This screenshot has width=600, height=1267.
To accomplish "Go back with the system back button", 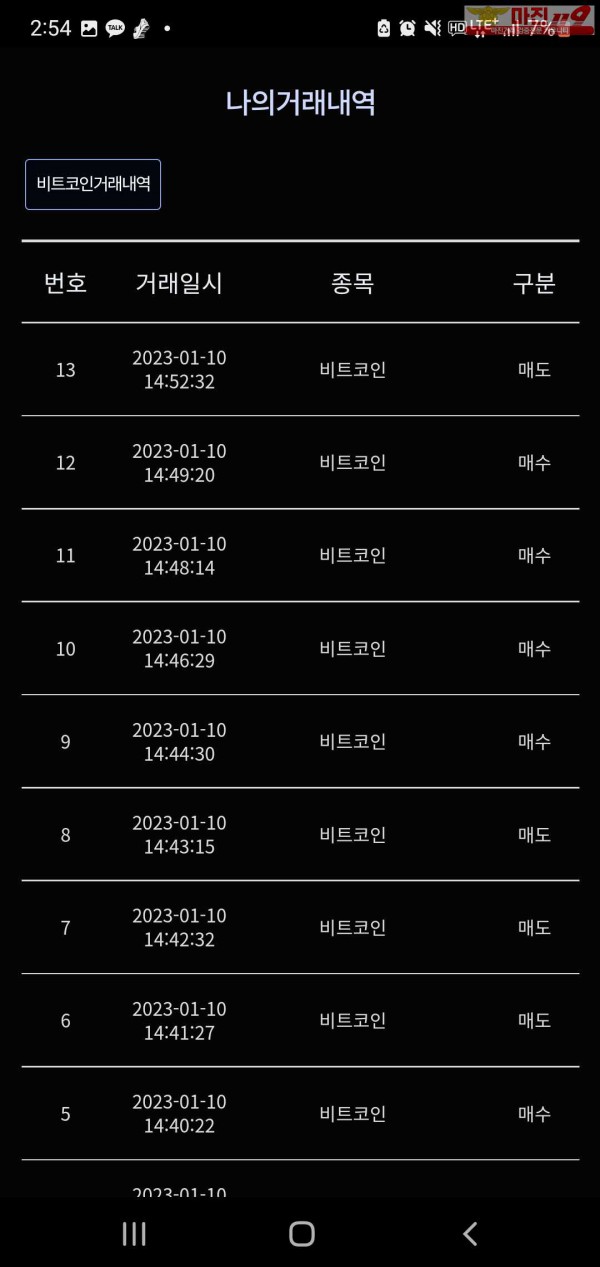I will point(470,1234).
